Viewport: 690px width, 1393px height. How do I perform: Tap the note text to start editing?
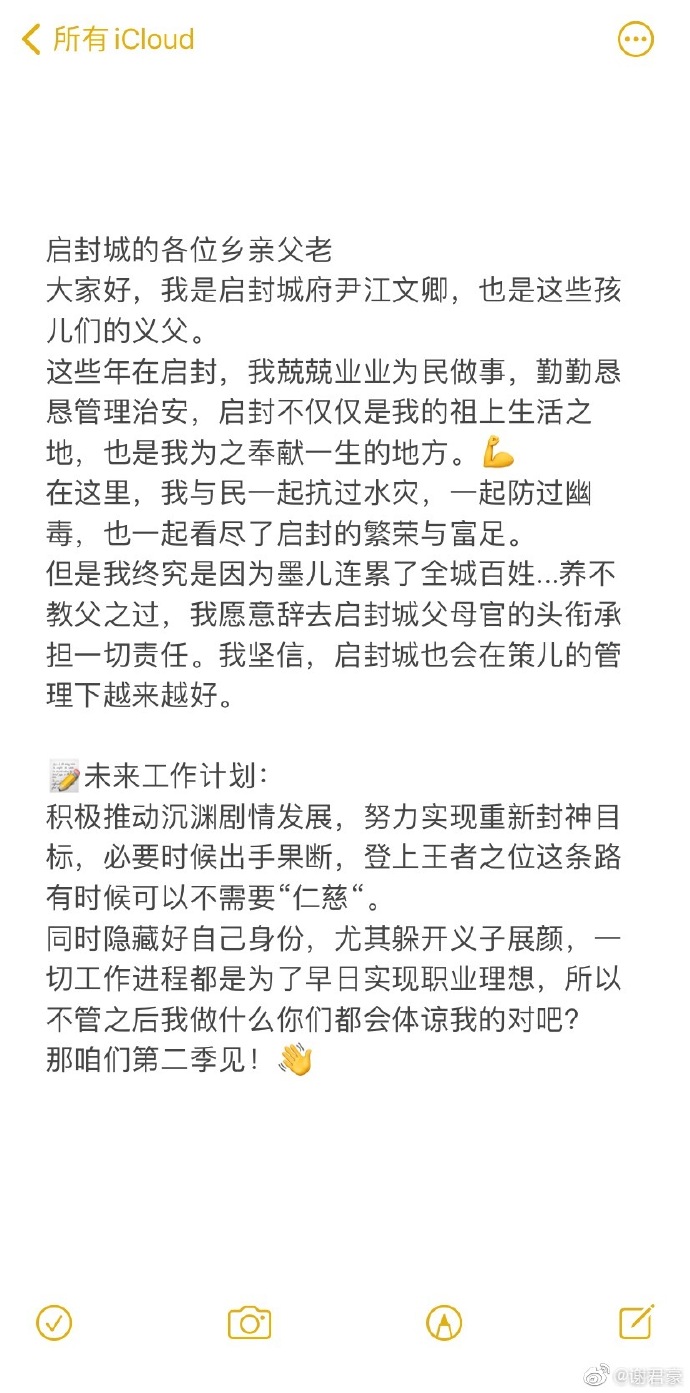(x=333, y=500)
